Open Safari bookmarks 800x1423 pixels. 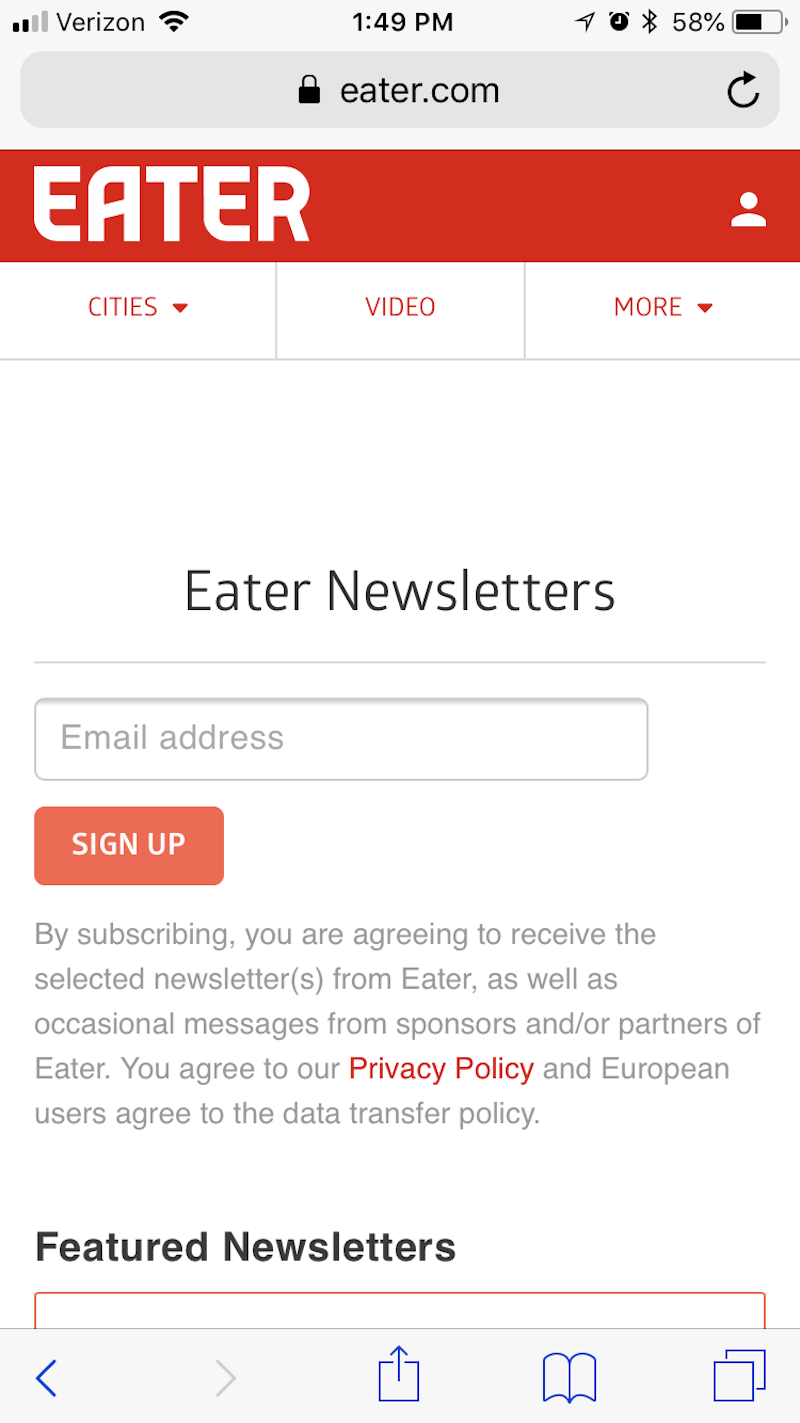pos(569,1378)
